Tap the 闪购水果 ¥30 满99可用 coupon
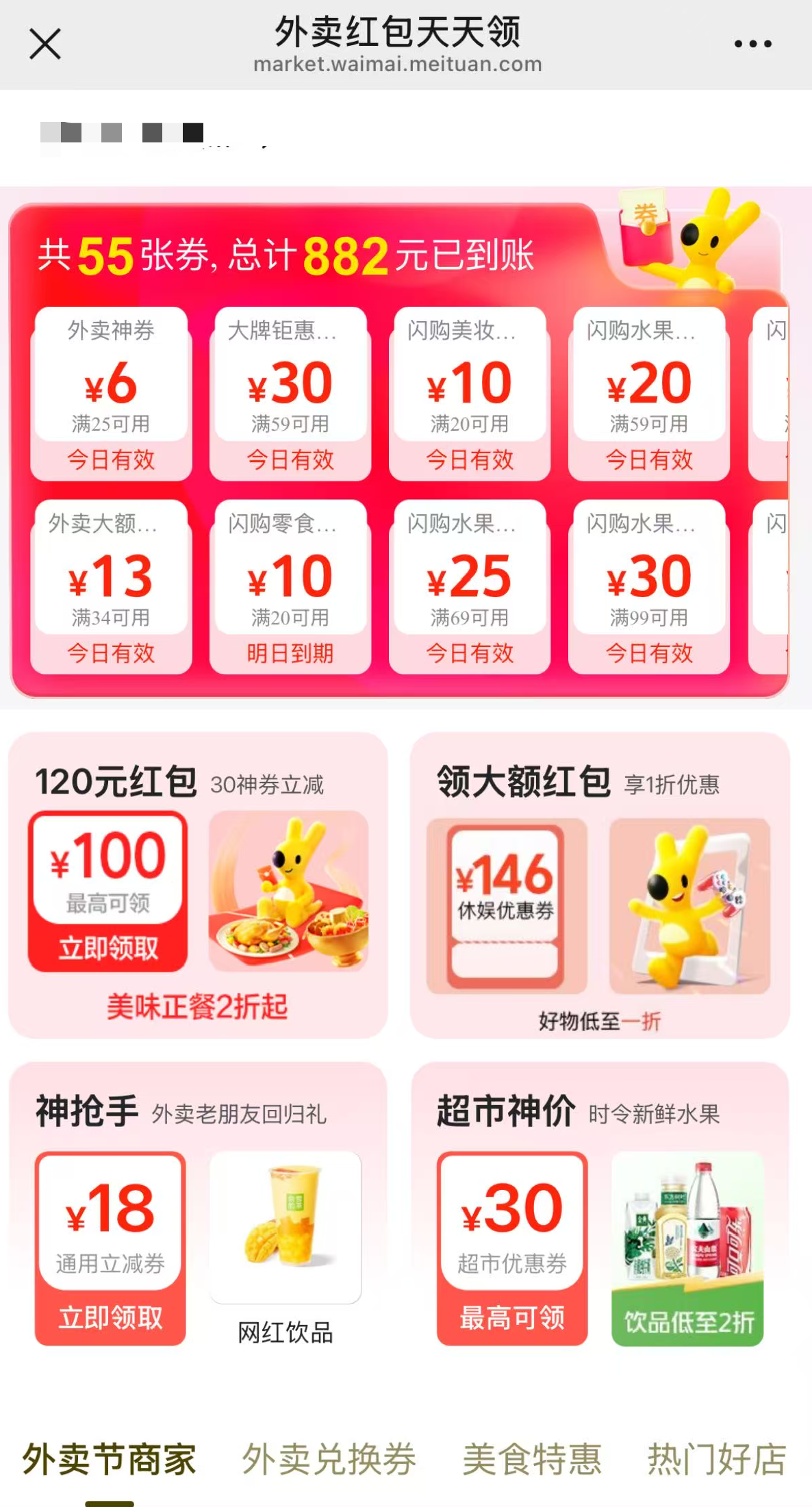 [x=649, y=587]
